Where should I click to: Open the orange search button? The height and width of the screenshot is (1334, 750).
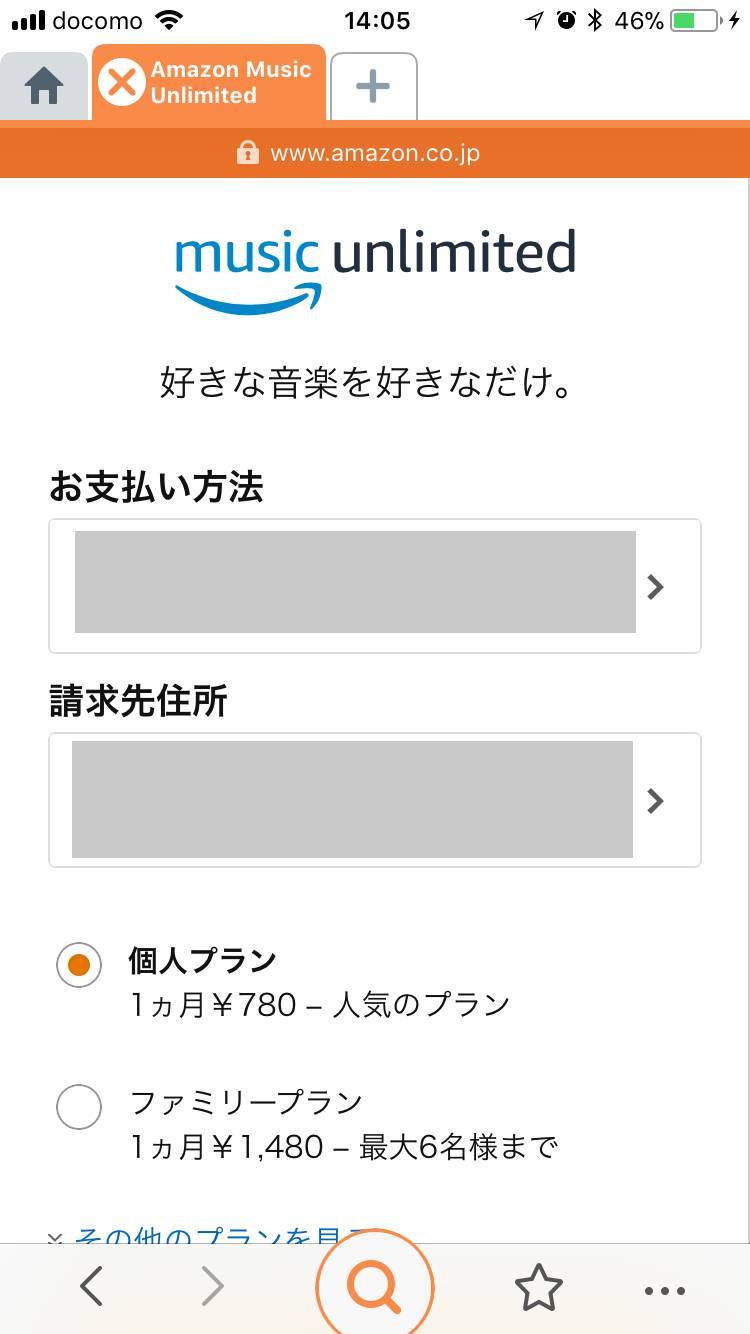(375, 1284)
